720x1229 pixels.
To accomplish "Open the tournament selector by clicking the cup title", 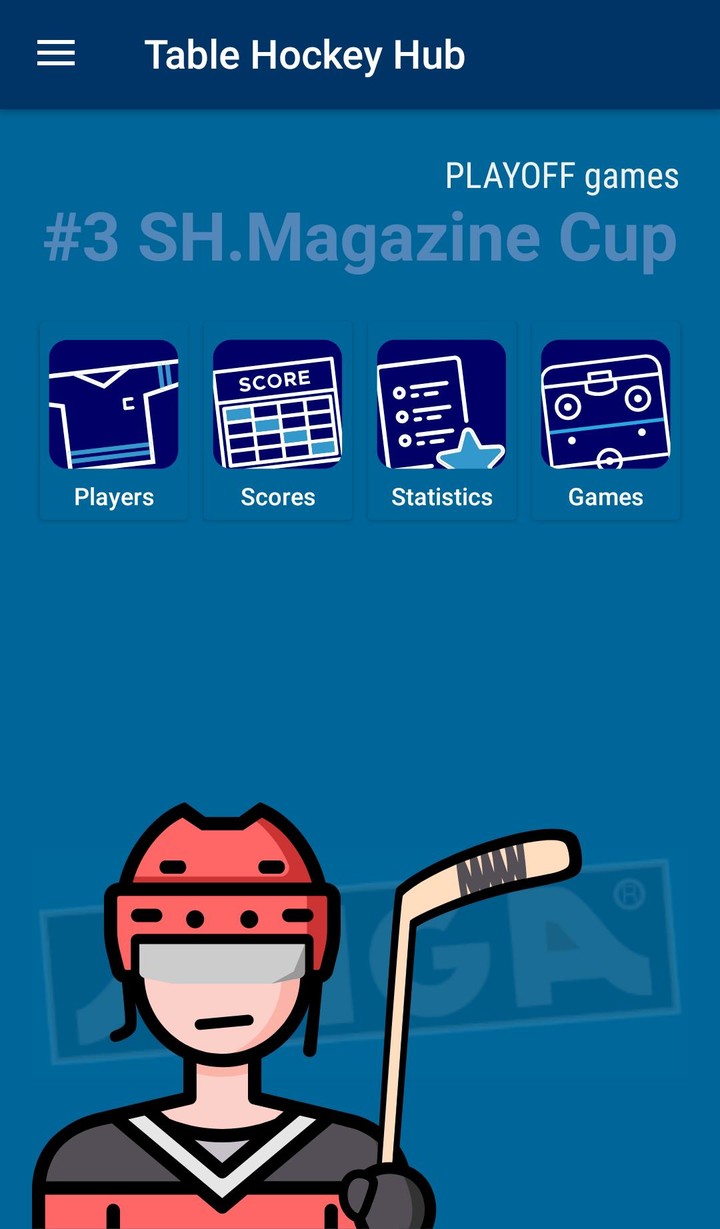I will (362, 237).
